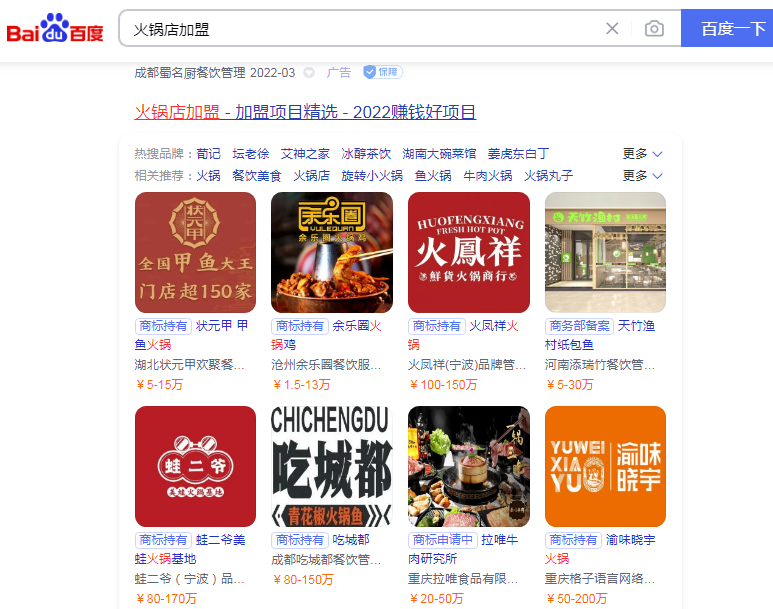Screen dimensions: 773x609
Task: Expand more hot brands list
Action: pos(642,154)
